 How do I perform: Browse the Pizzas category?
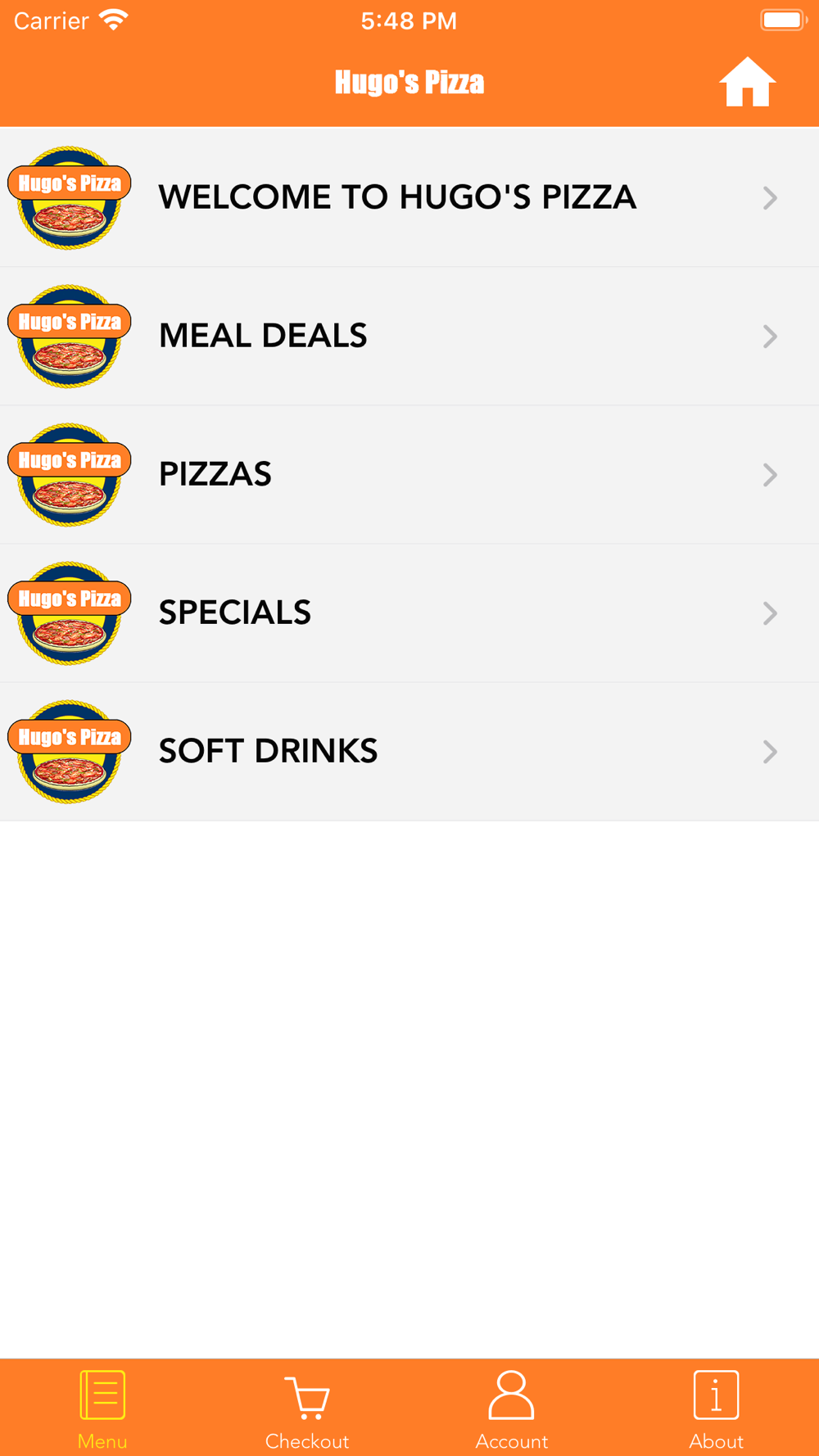(409, 474)
